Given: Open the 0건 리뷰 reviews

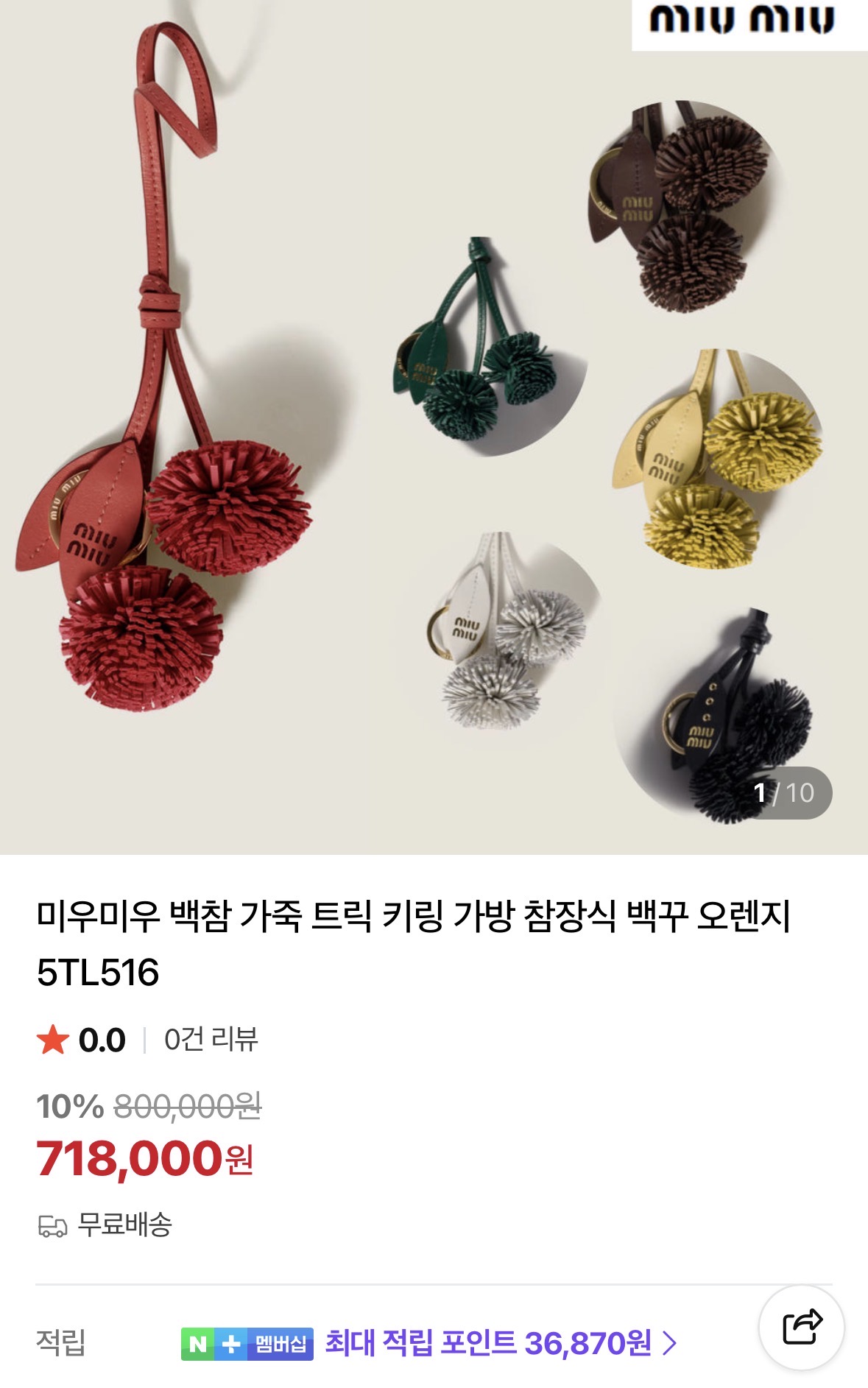Looking at the screenshot, I should tap(211, 1039).
